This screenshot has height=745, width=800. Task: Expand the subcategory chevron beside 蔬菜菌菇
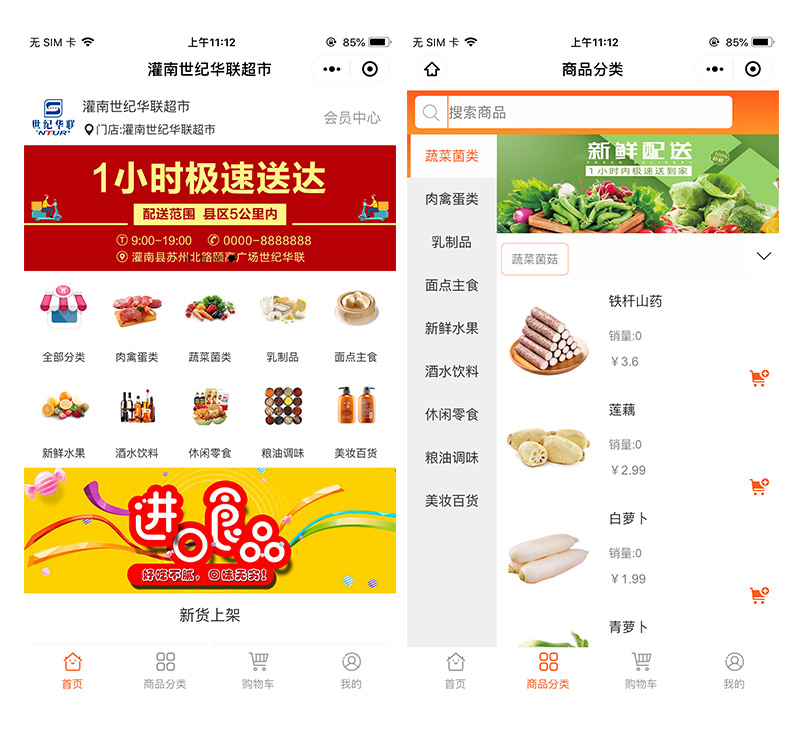click(x=764, y=257)
